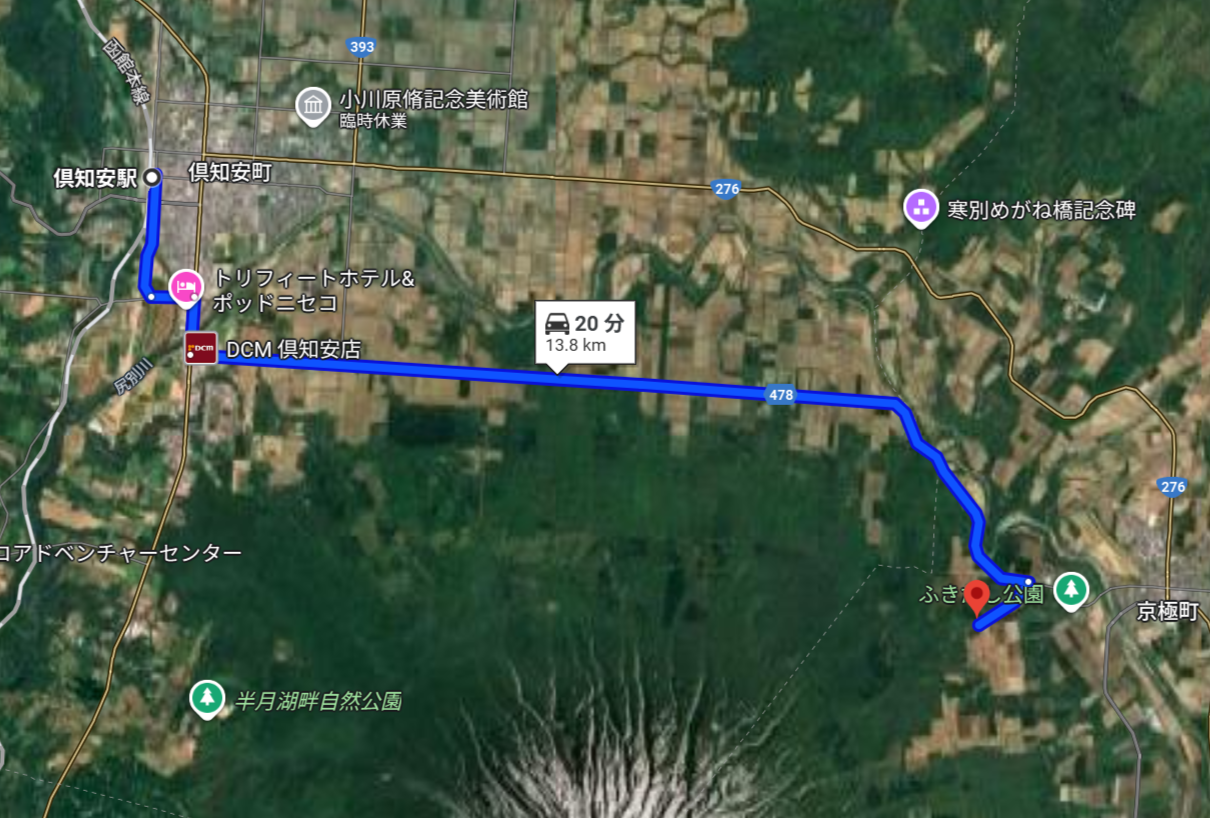Open the 半月湖畔自然公園 park marker
Viewport: 1210px width, 818px height.
point(207,697)
